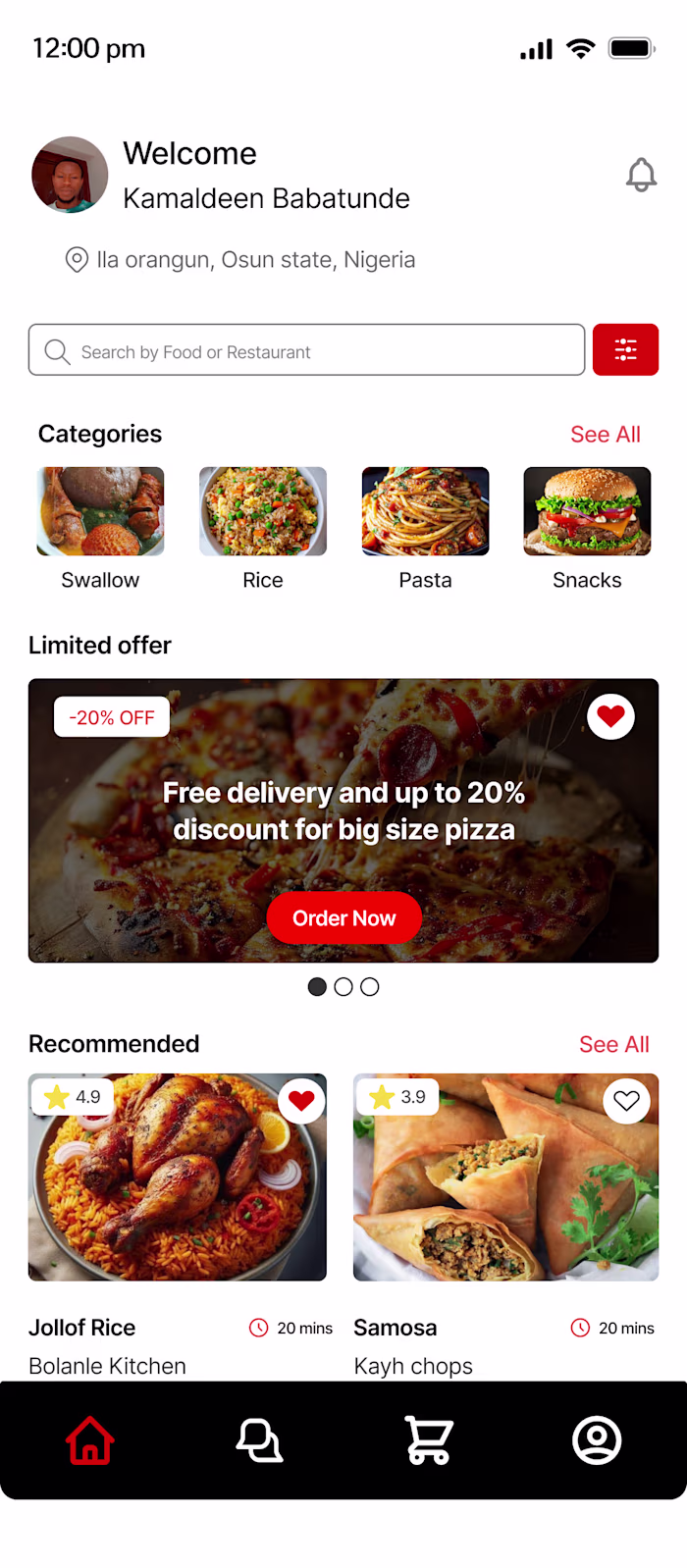Open Kamaldeen Babatunde's profile photo
The height and width of the screenshot is (1568, 687).
(x=70, y=175)
